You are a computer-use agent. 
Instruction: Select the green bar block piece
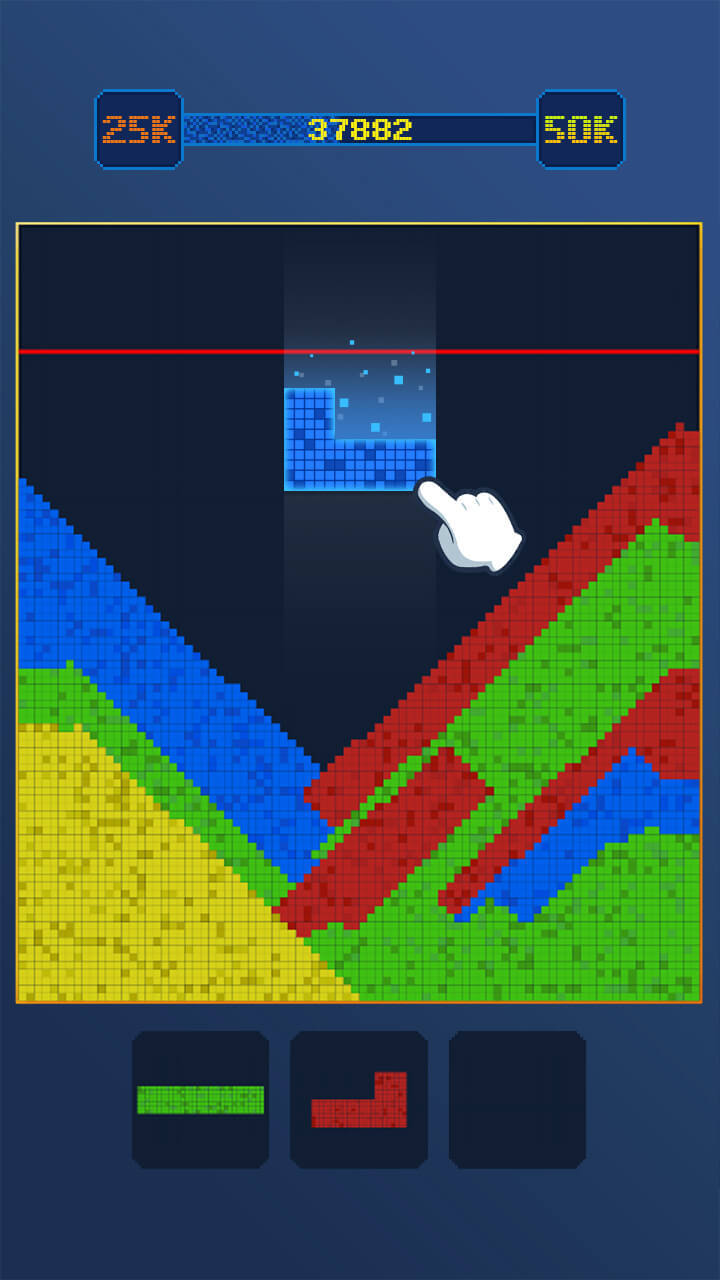click(x=200, y=1100)
